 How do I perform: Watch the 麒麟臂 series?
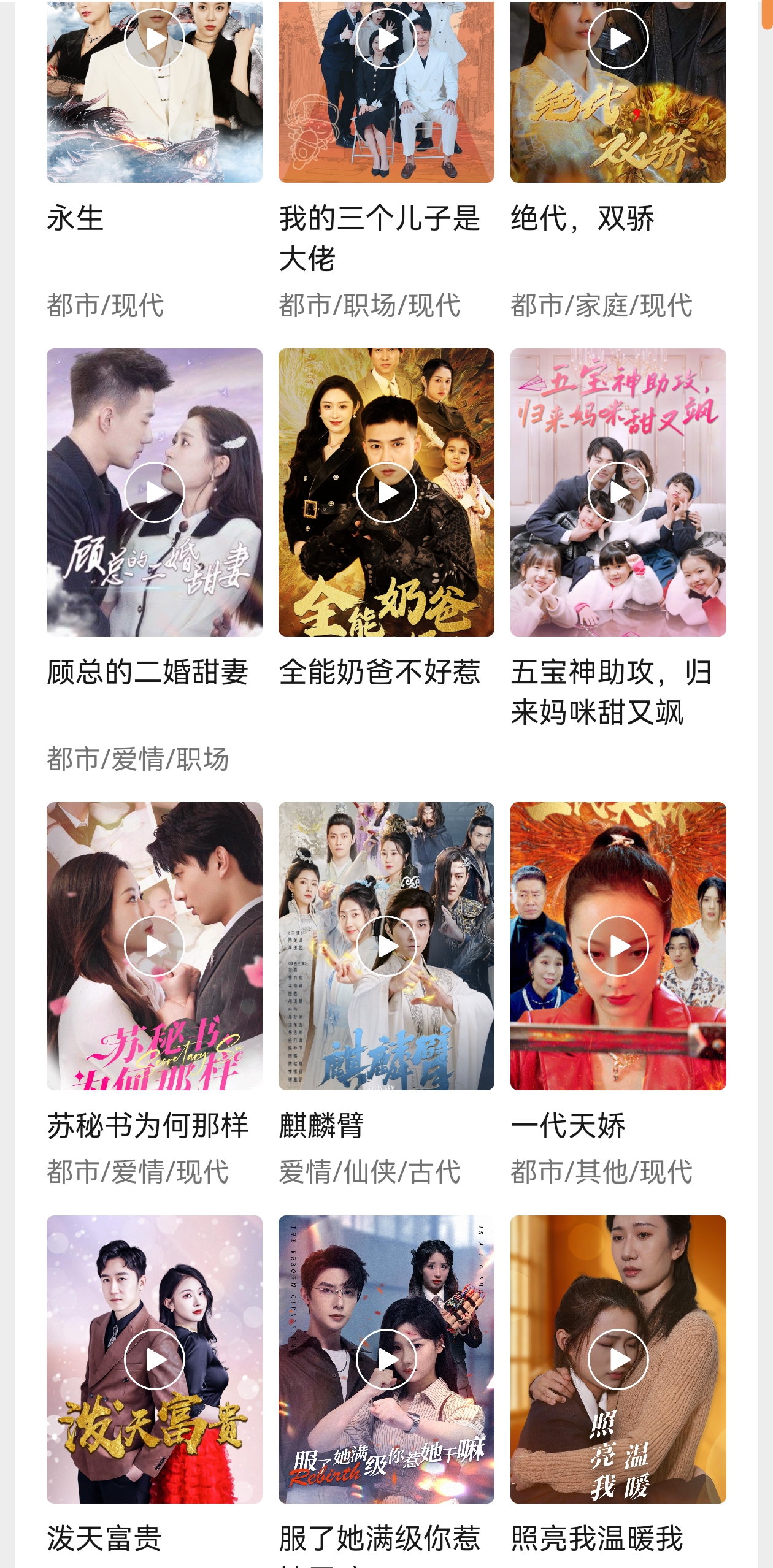tap(386, 946)
